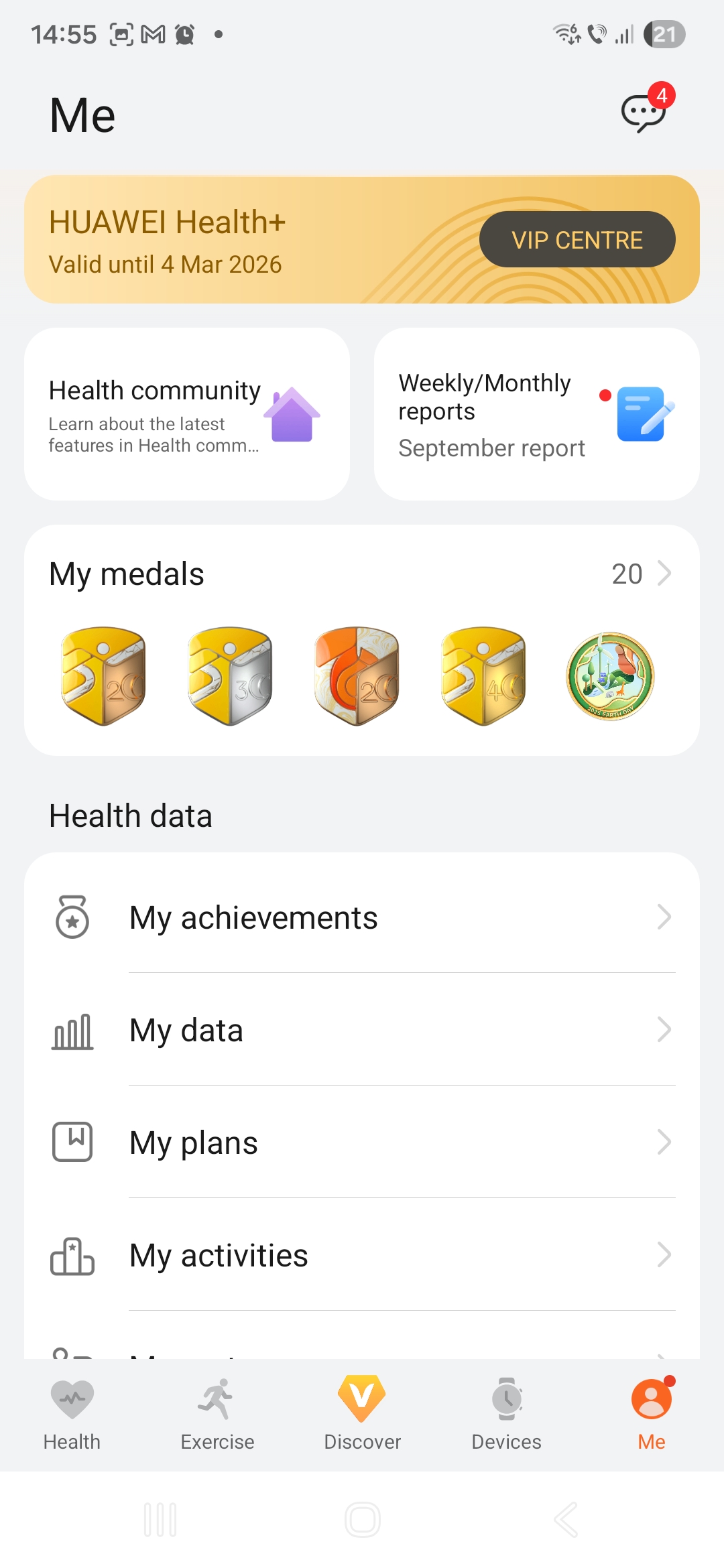Open the VIP CENTRE button

[577, 240]
